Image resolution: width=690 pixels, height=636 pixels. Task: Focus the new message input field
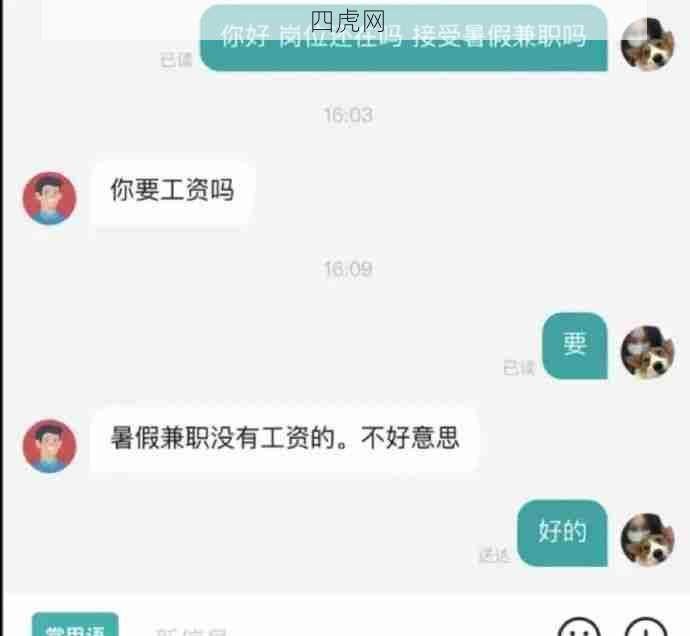[300, 629]
